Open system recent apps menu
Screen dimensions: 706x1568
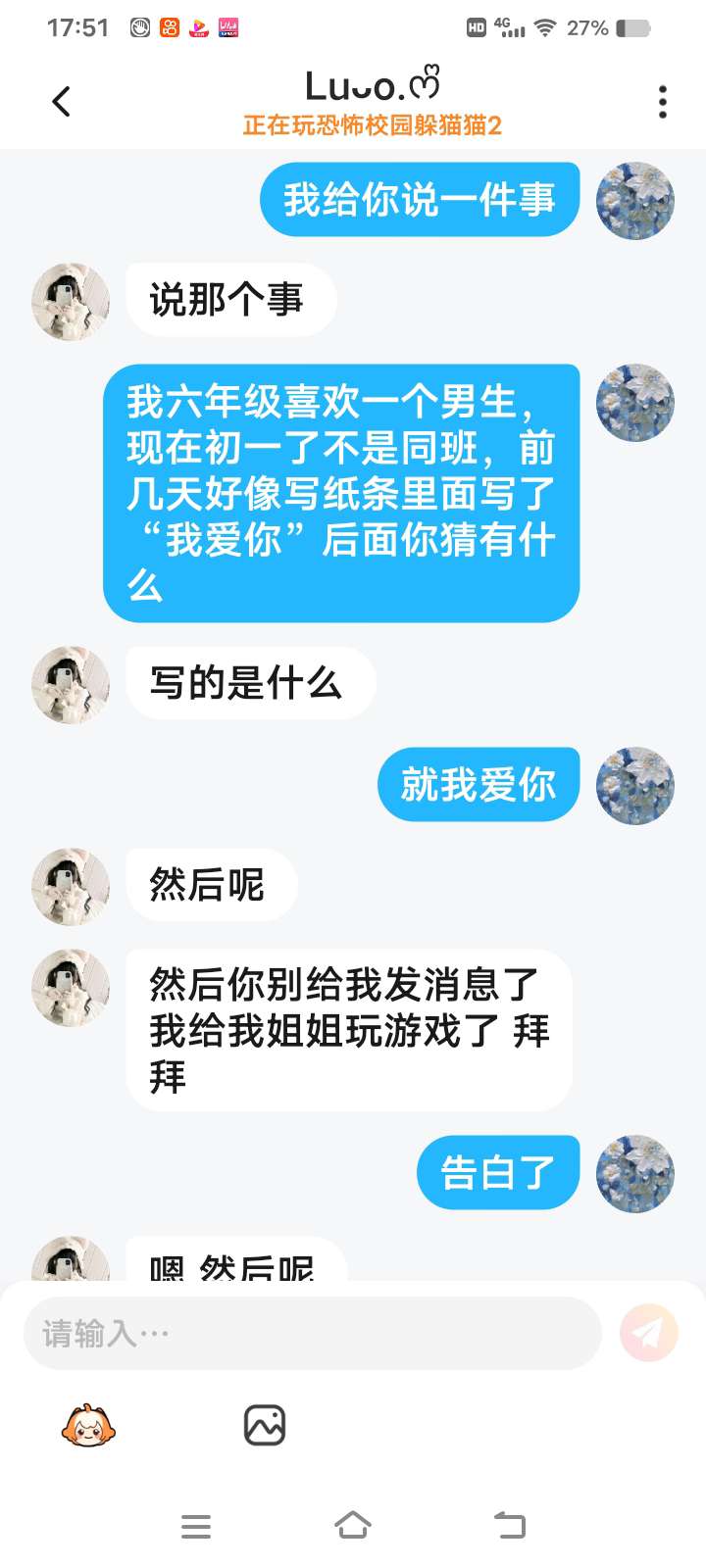click(196, 1526)
